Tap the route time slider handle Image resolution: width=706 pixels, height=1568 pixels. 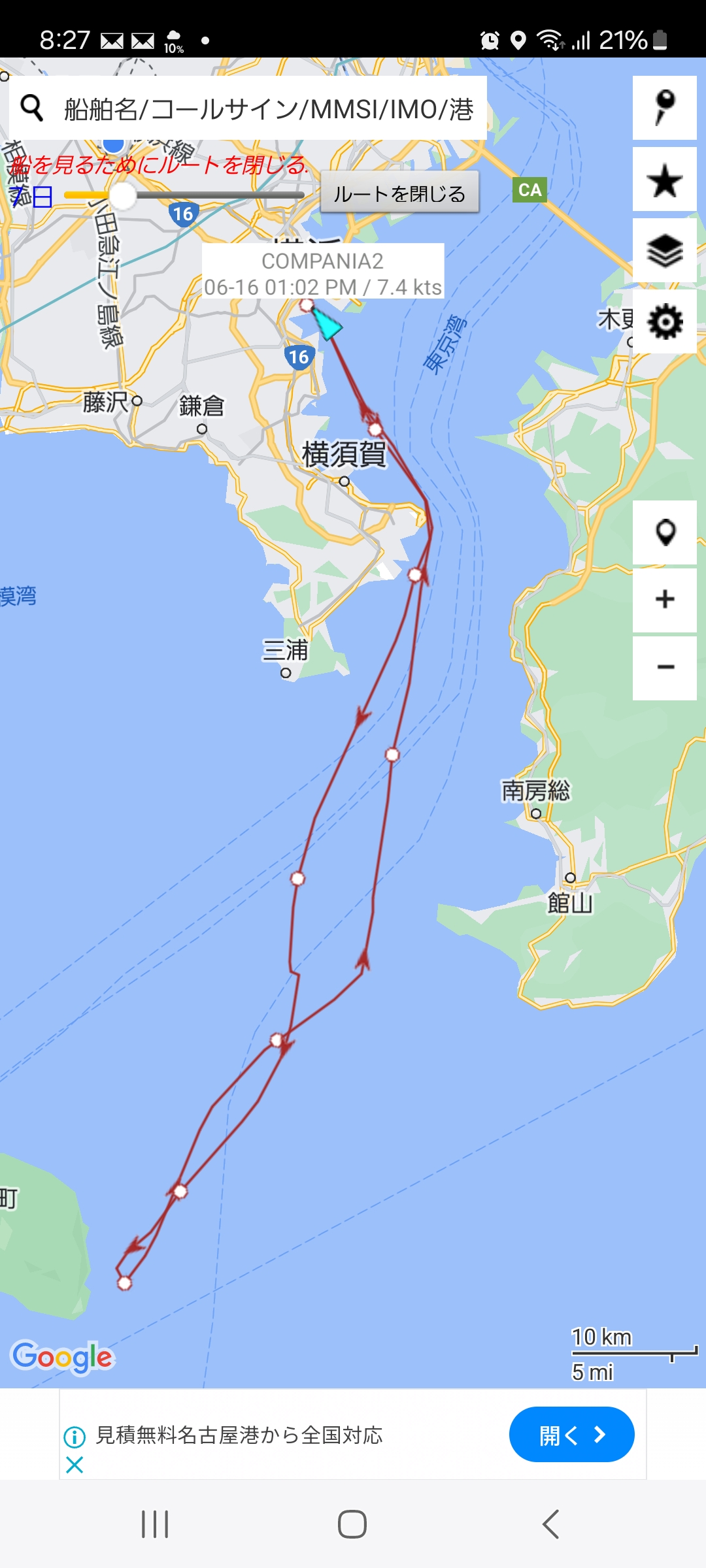pos(122,195)
